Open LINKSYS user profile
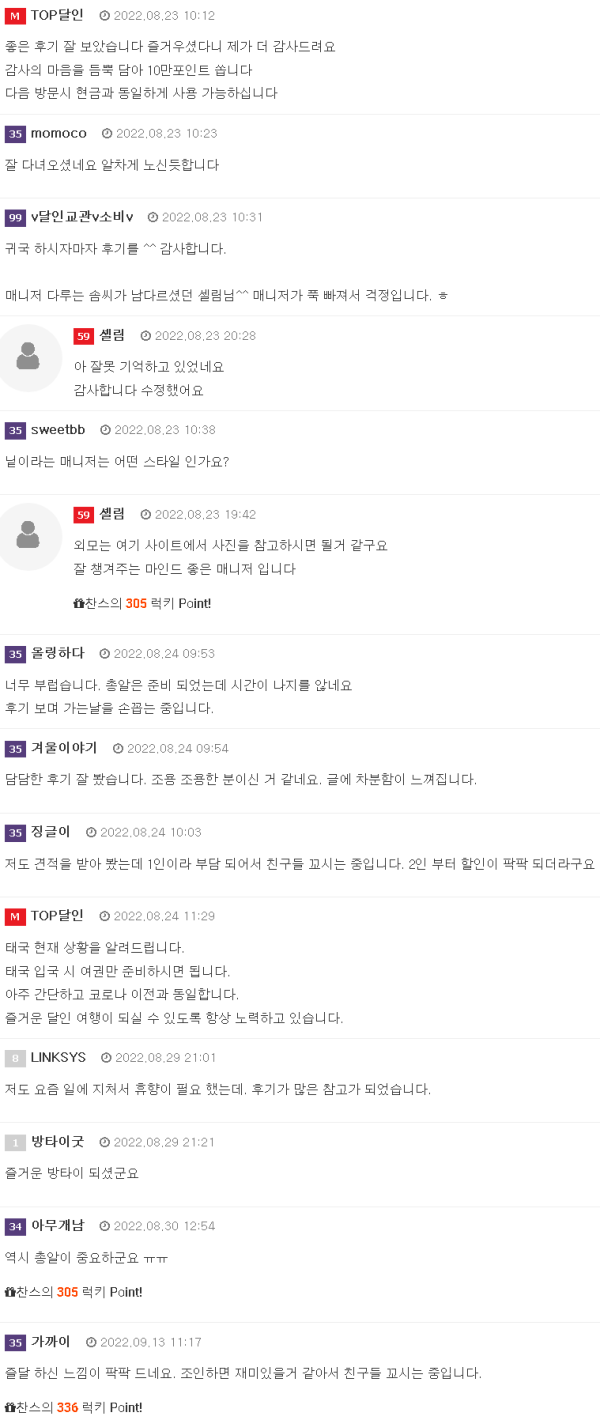 [x=58, y=1057]
